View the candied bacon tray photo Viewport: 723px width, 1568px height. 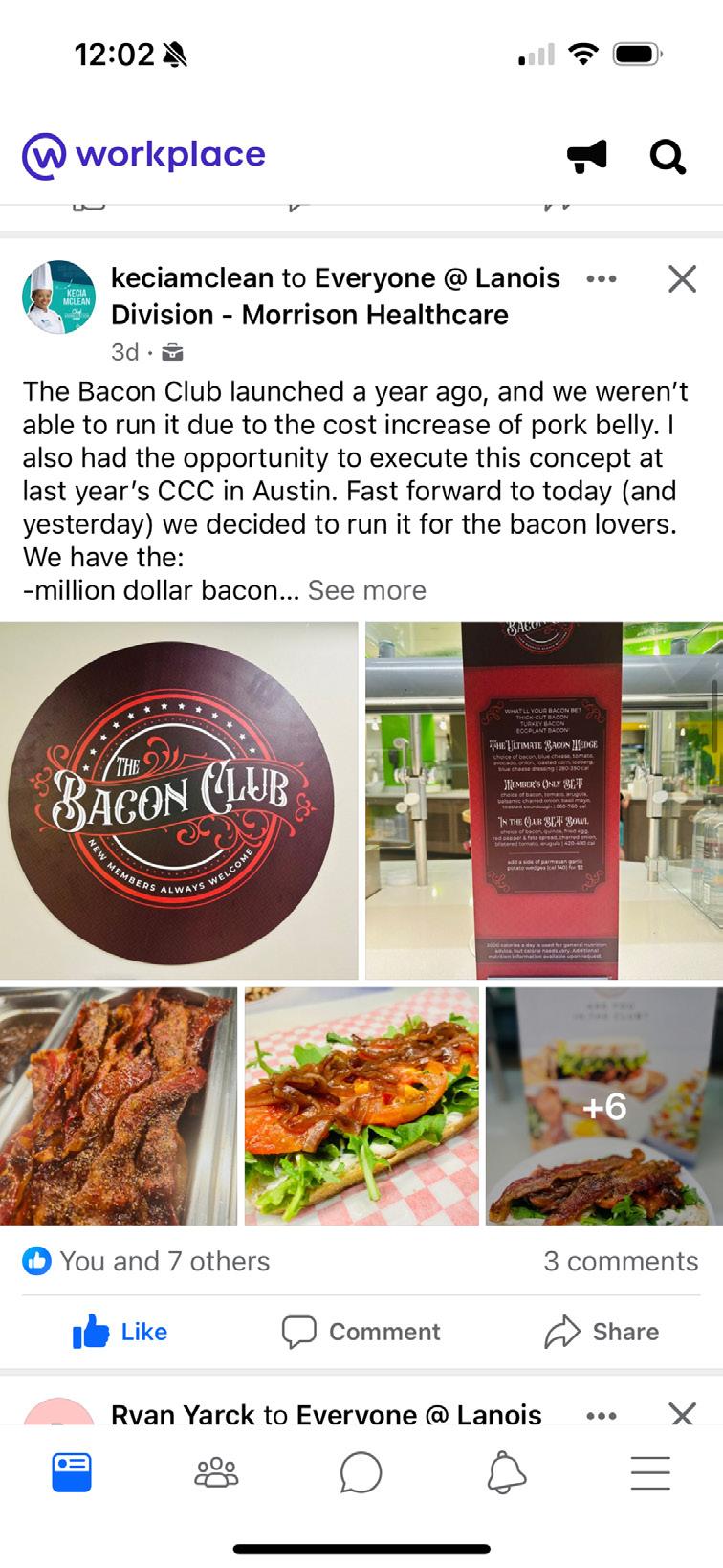click(119, 1106)
